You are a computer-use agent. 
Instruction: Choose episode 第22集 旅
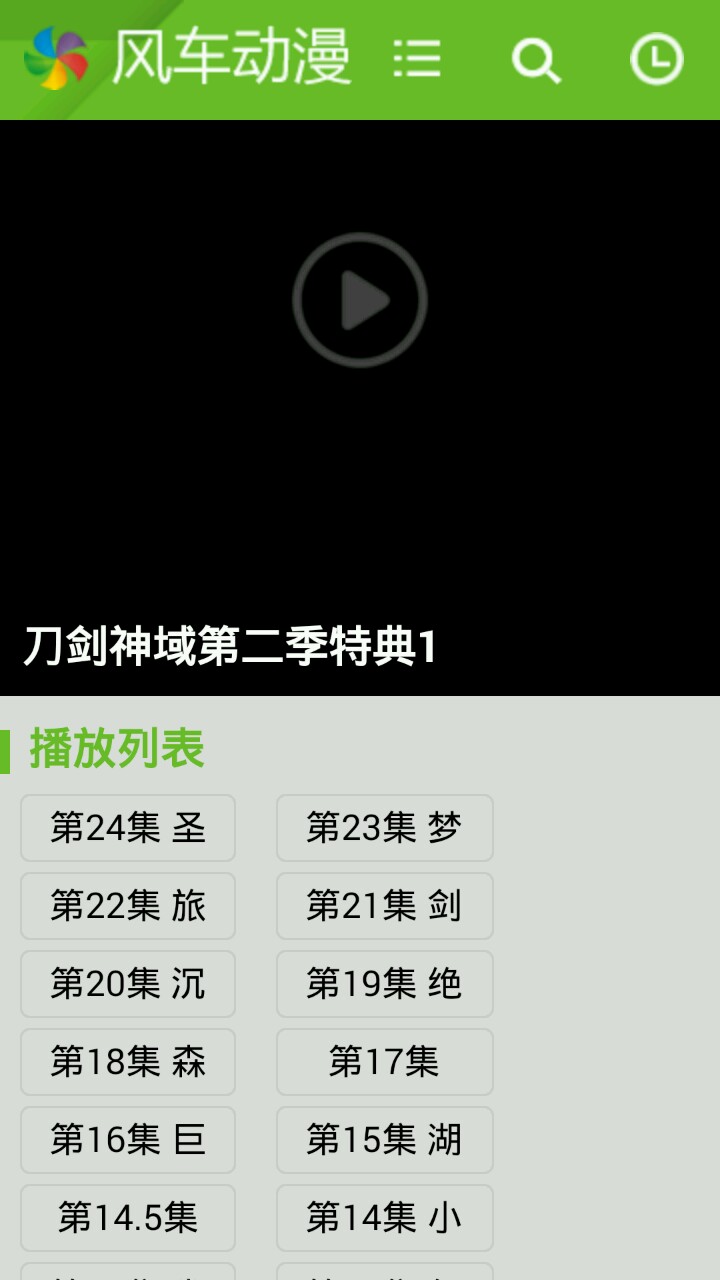point(128,906)
